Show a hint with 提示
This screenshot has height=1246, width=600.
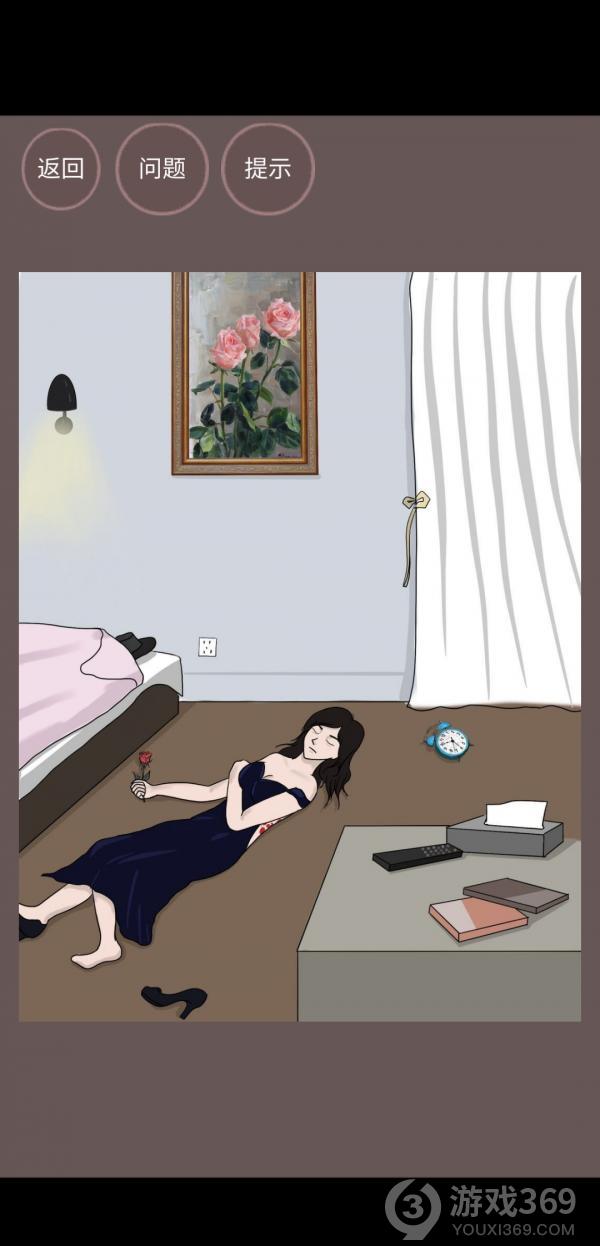point(267,169)
